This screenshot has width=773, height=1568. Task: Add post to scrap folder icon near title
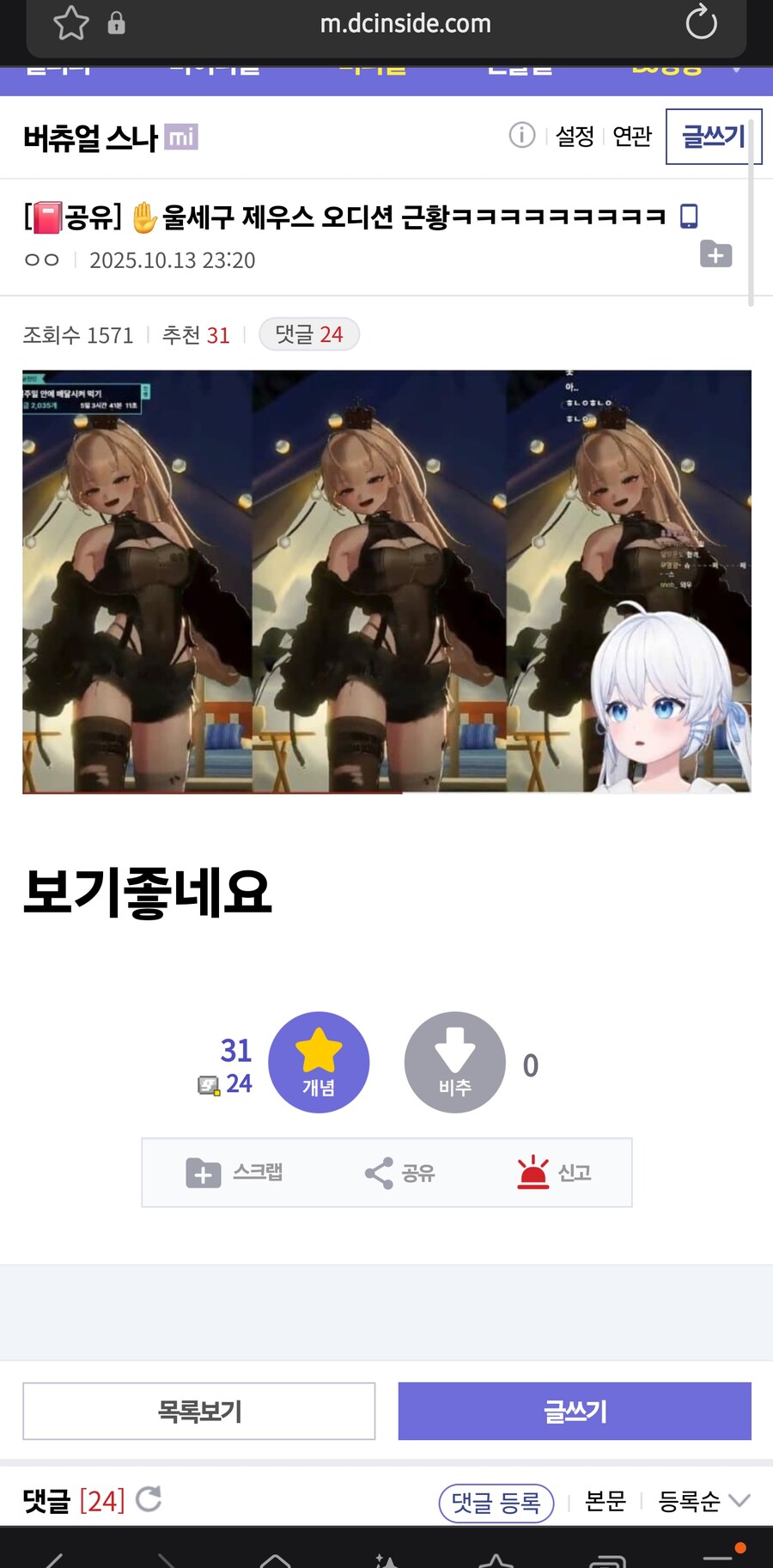tap(715, 254)
